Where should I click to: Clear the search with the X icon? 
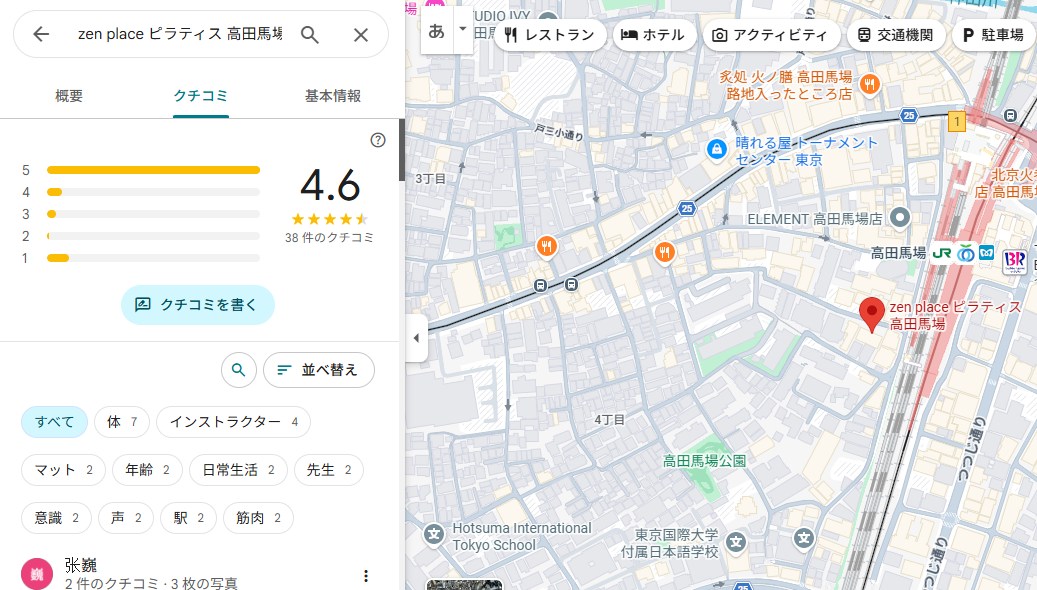pos(361,35)
